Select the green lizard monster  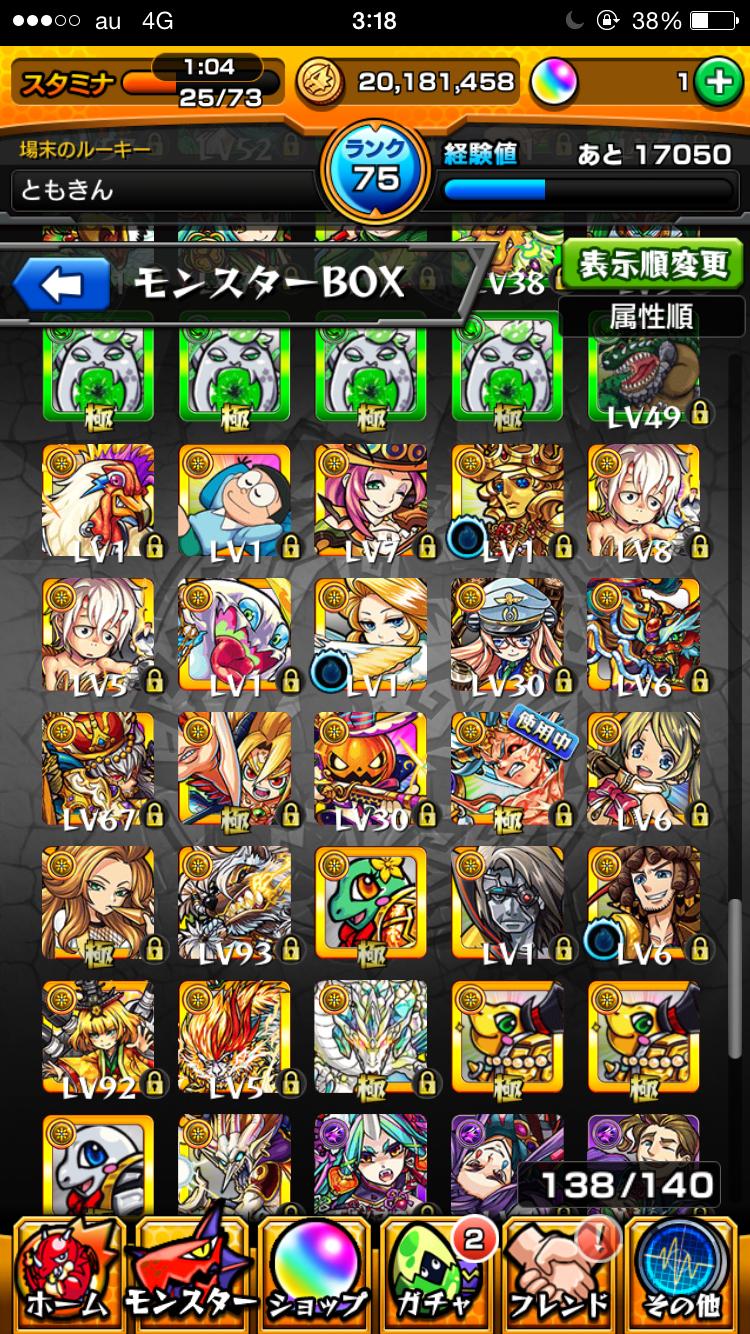pyautogui.click(x=371, y=903)
